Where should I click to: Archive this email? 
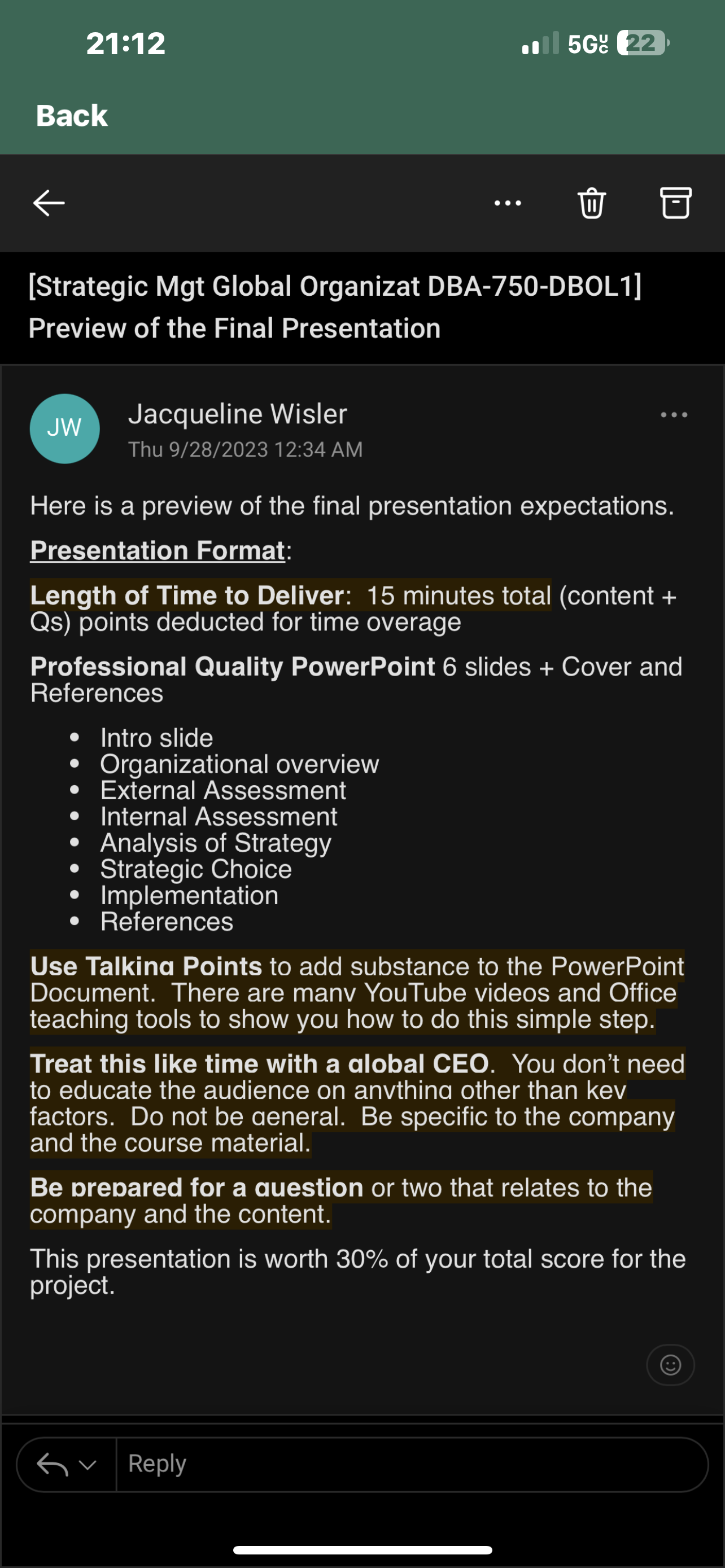tap(676, 203)
